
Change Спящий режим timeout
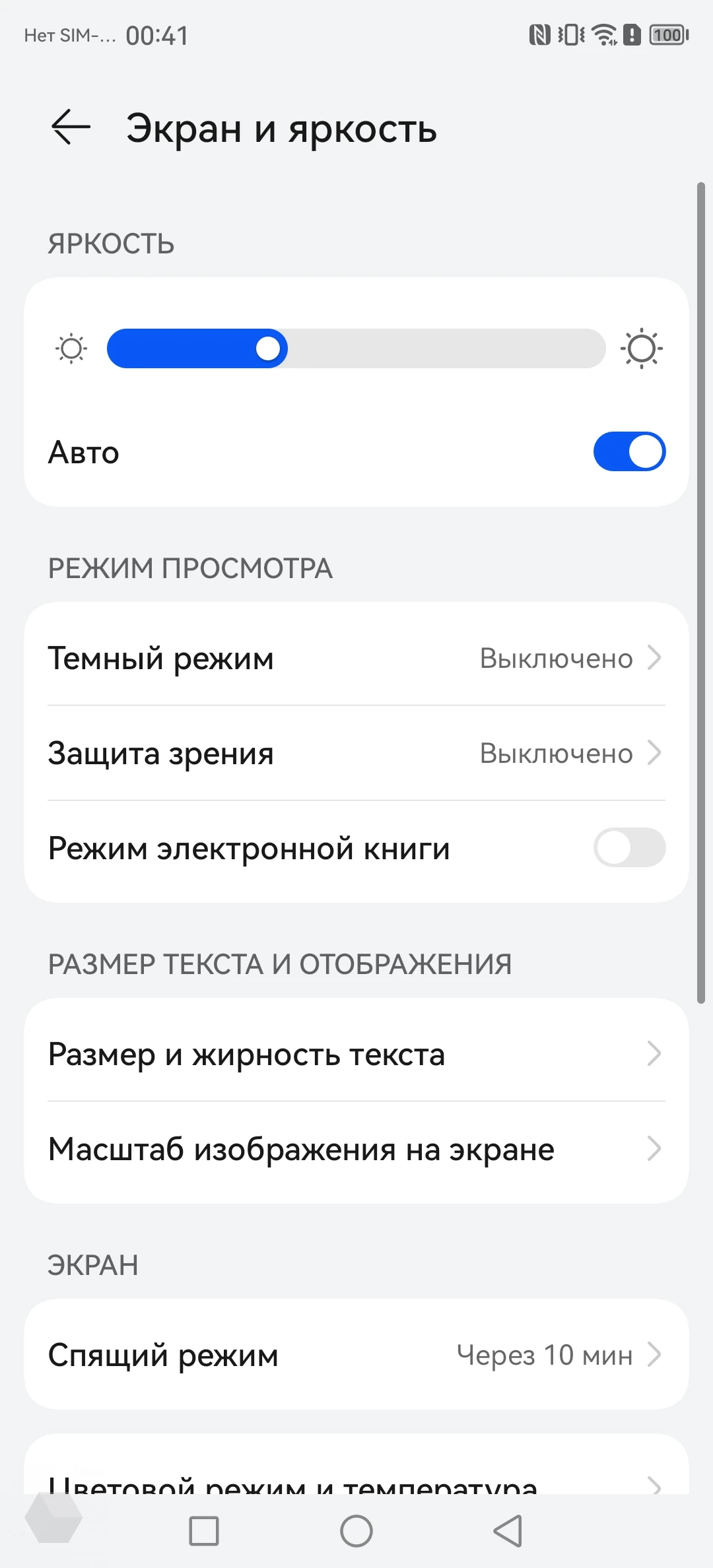pos(356,1355)
